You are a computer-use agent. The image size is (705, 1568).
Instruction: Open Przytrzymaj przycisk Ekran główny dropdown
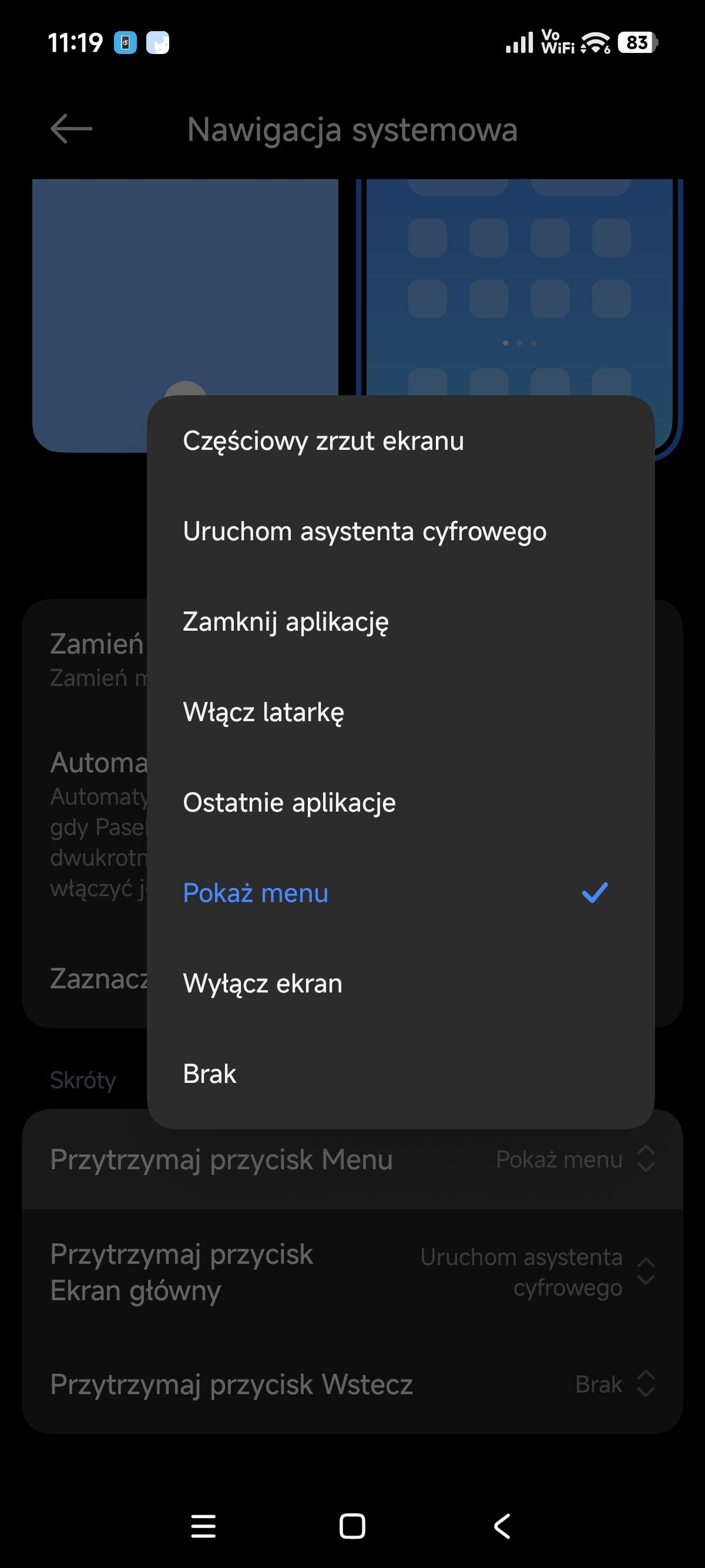coord(352,1272)
